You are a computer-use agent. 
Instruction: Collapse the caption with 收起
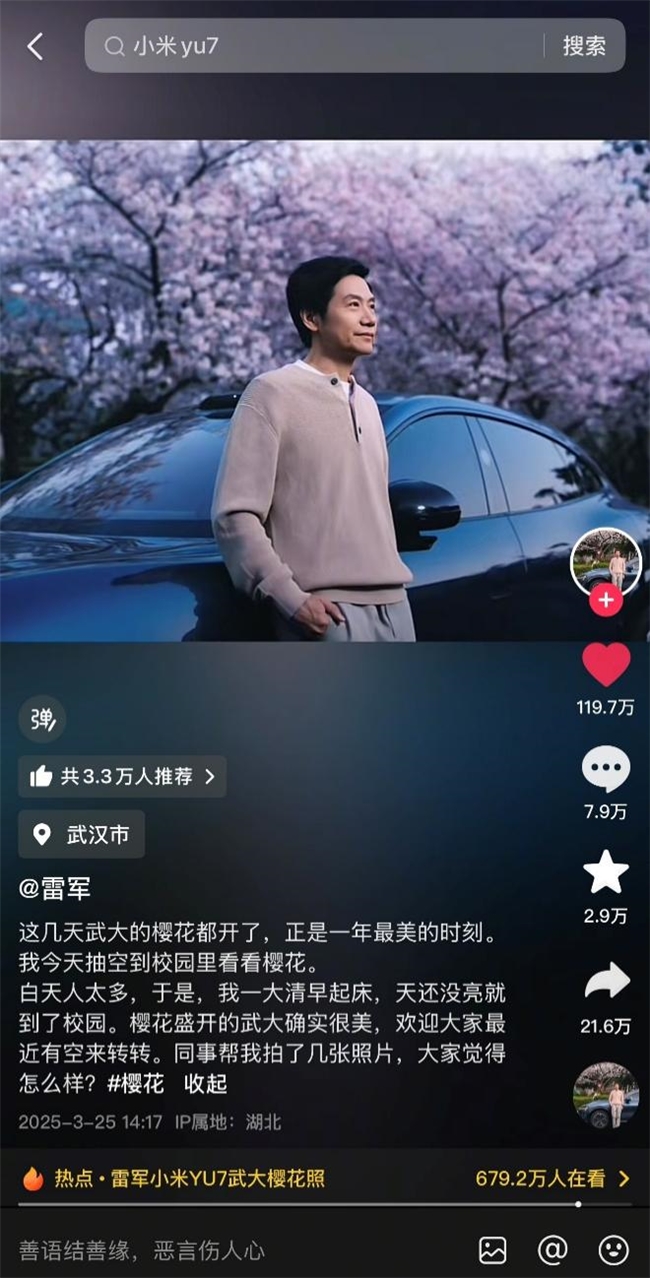206,1083
